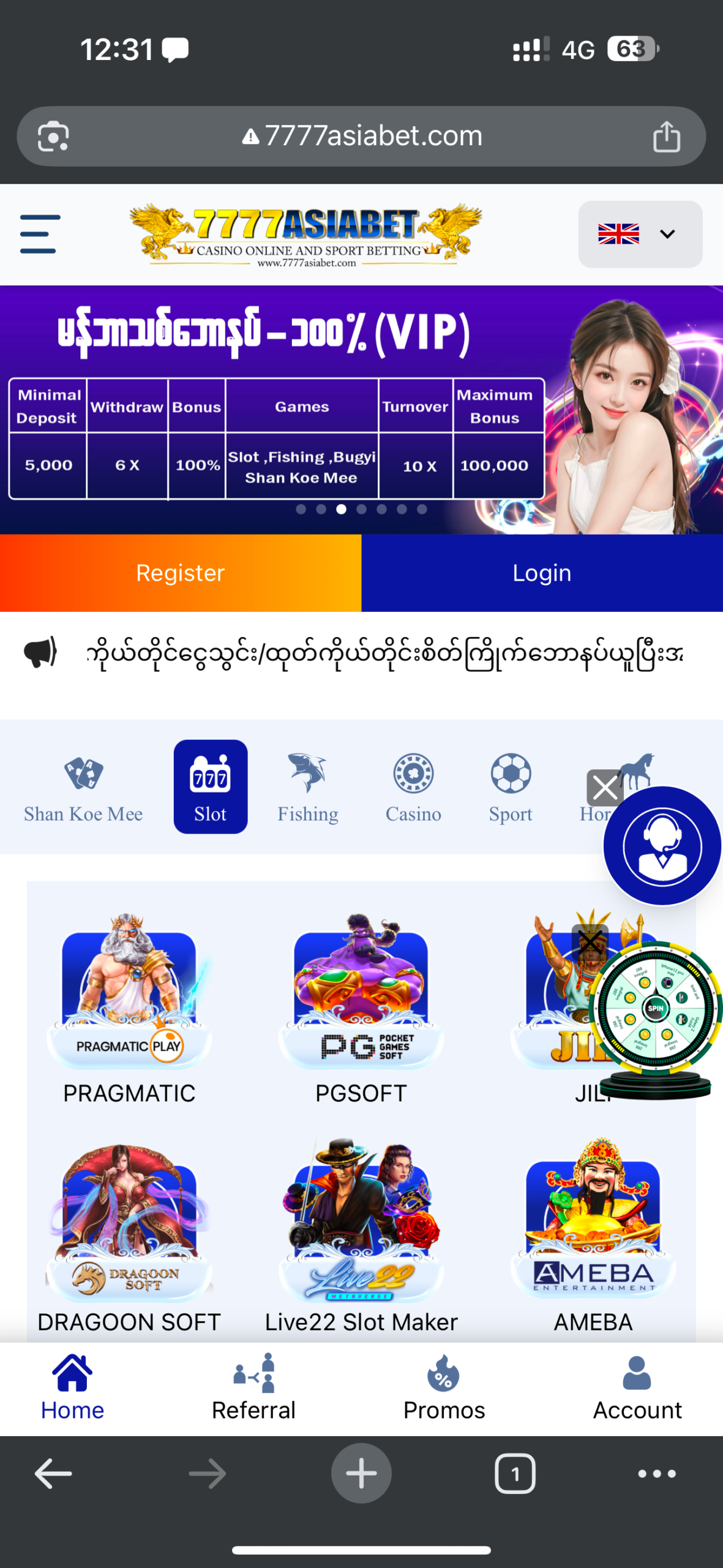The image size is (723, 1568).
Task: Switch to the Casino category
Action: coord(413,787)
